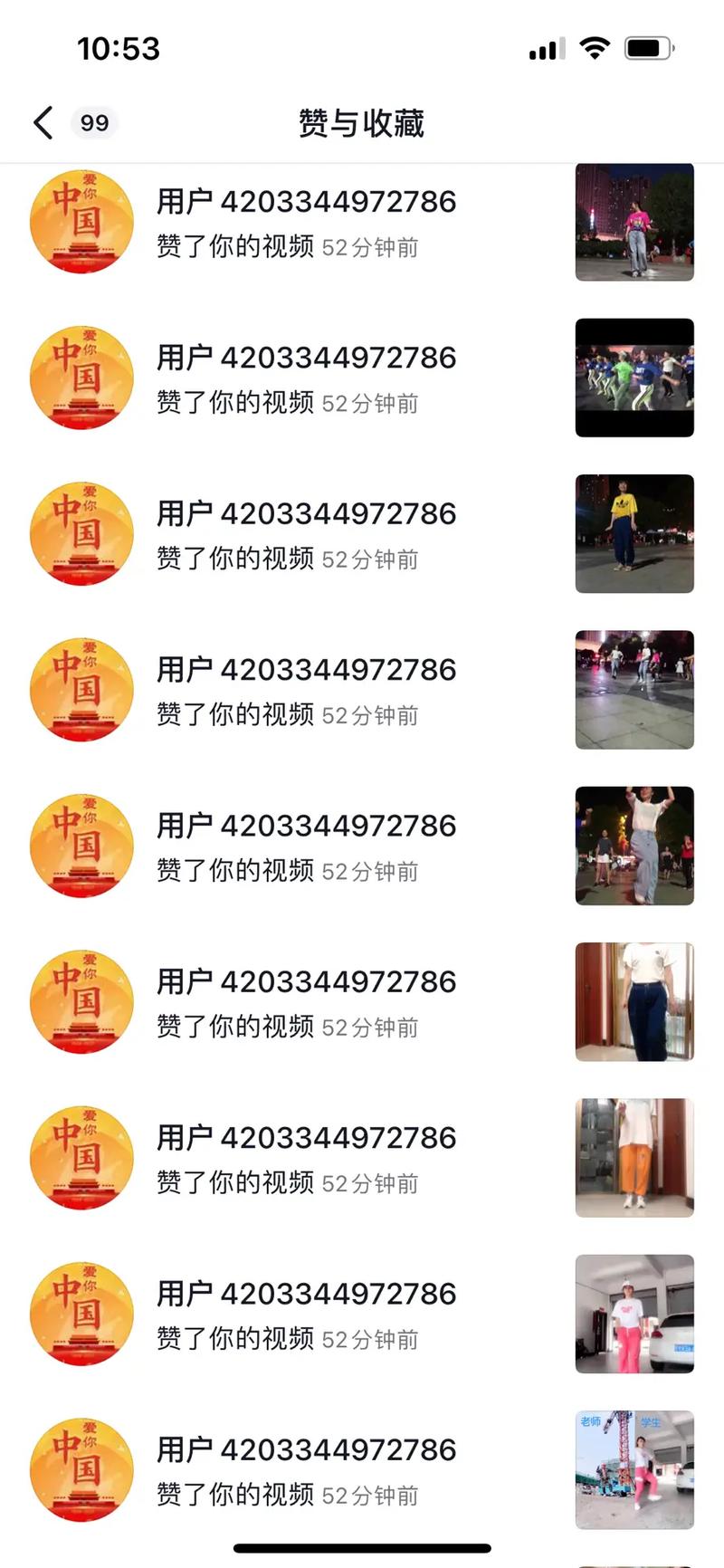Screen dimensions: 724x1568
Task: Open the group dance video thumbnail
Action: point(634,378)
